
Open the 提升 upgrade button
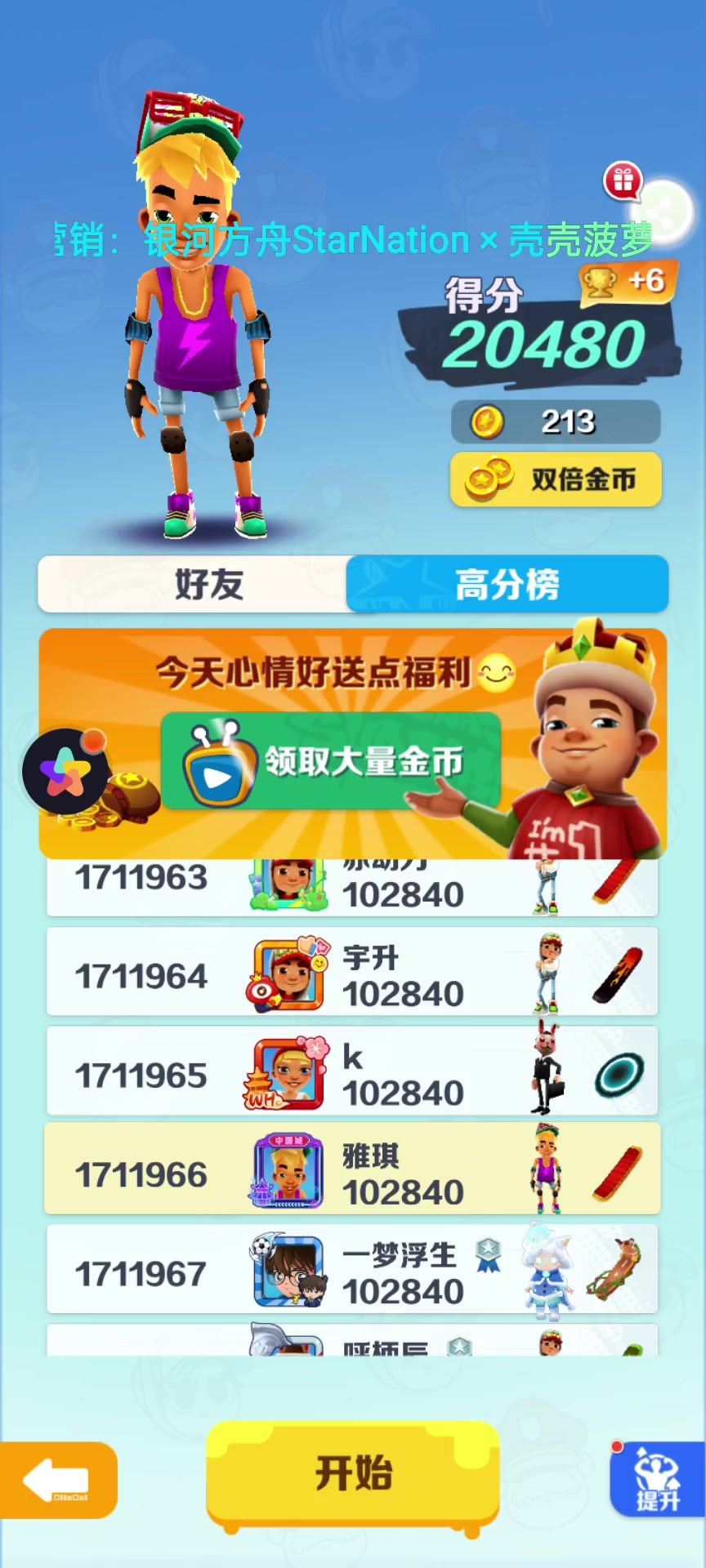[x=658, y=1479]
